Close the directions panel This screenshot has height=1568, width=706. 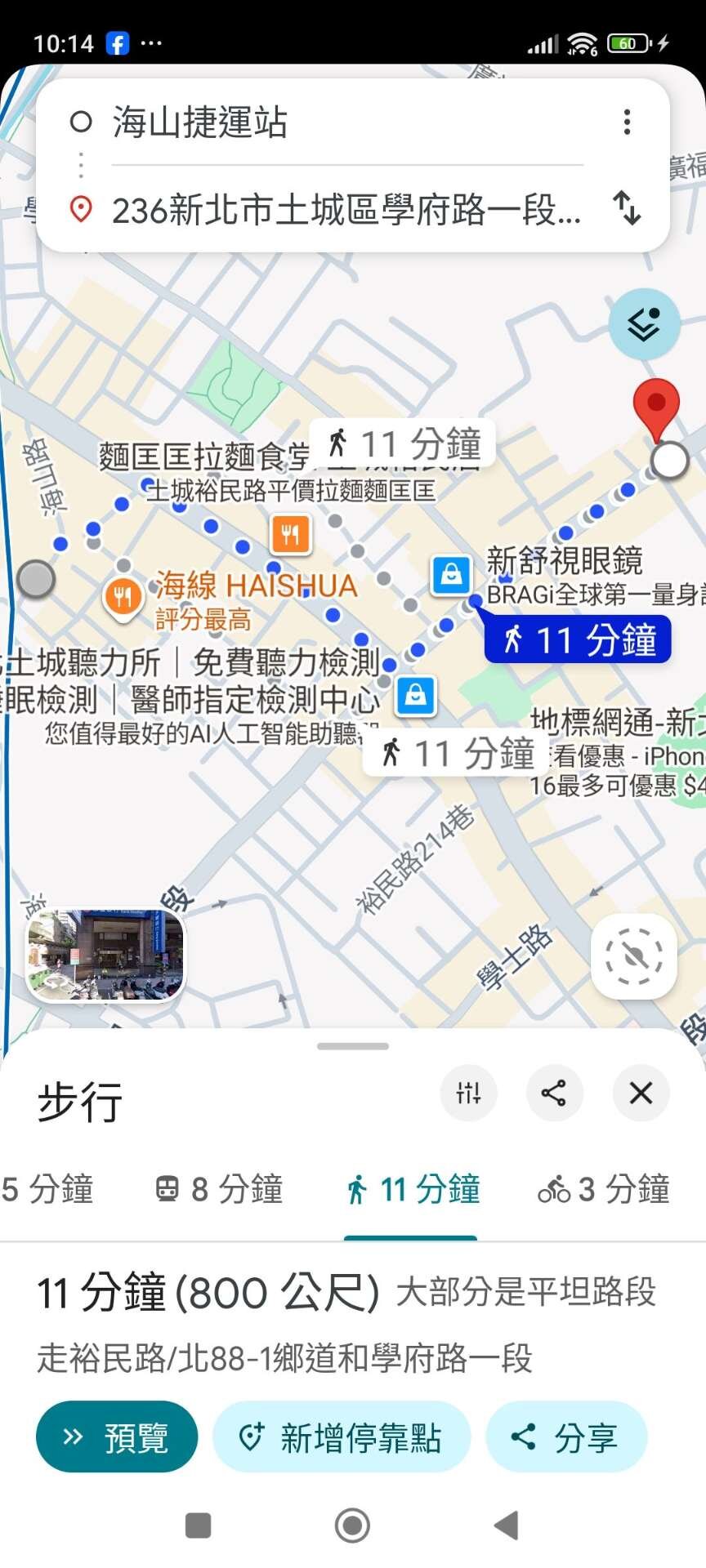[x=641, y=1093]
